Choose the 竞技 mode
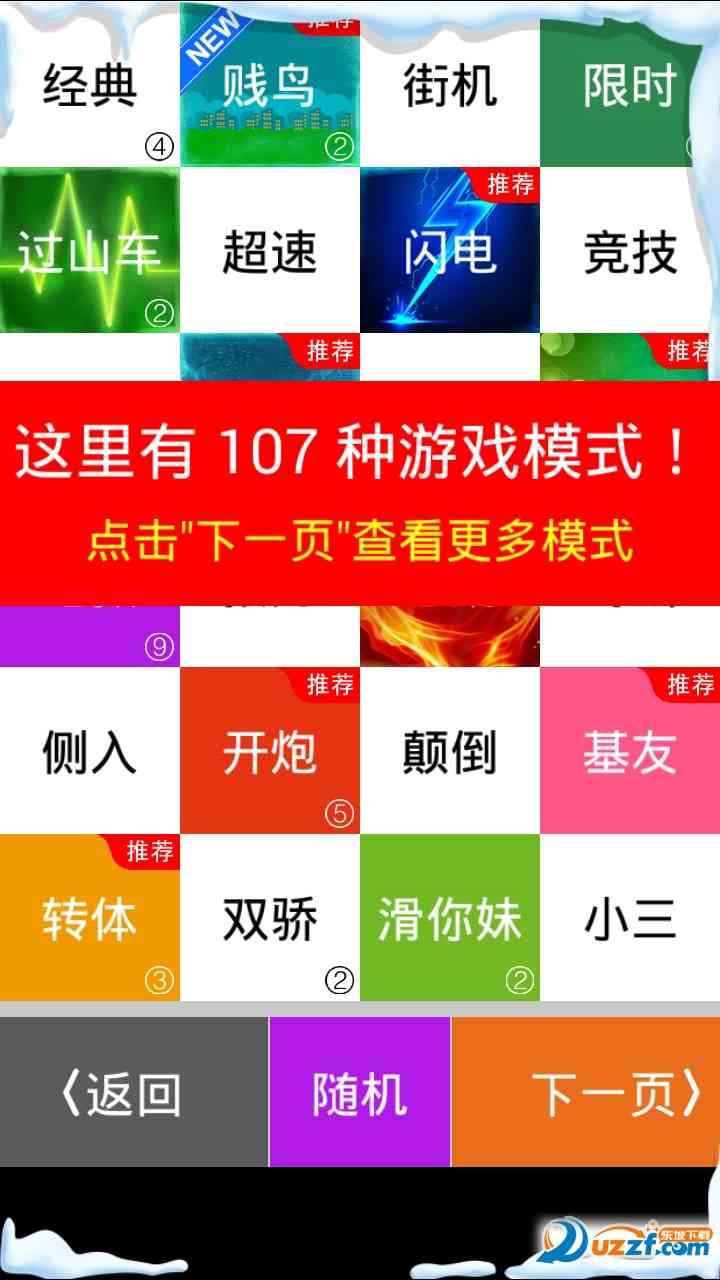 click(x=630, y=250)
